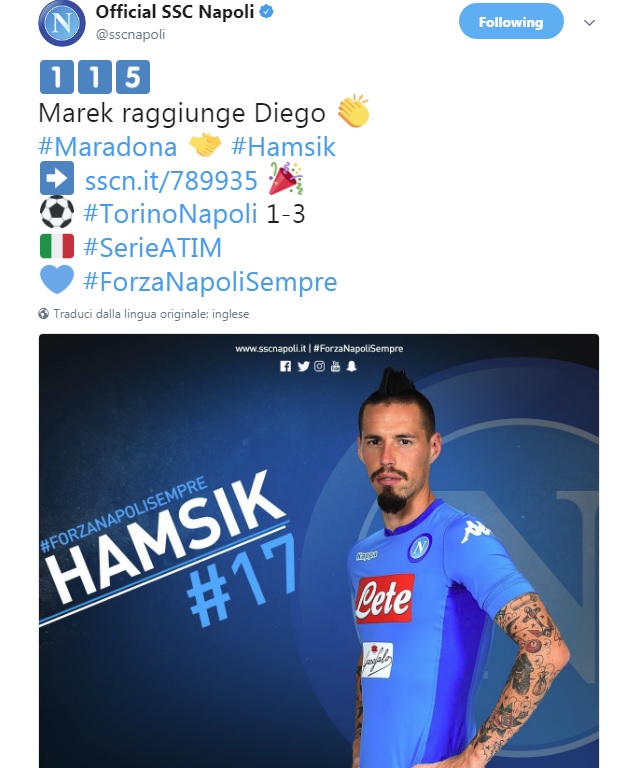The width and height of the screenshot is (637, 768).
Task: View the attached Hamsik image
Action: point(318,550)
